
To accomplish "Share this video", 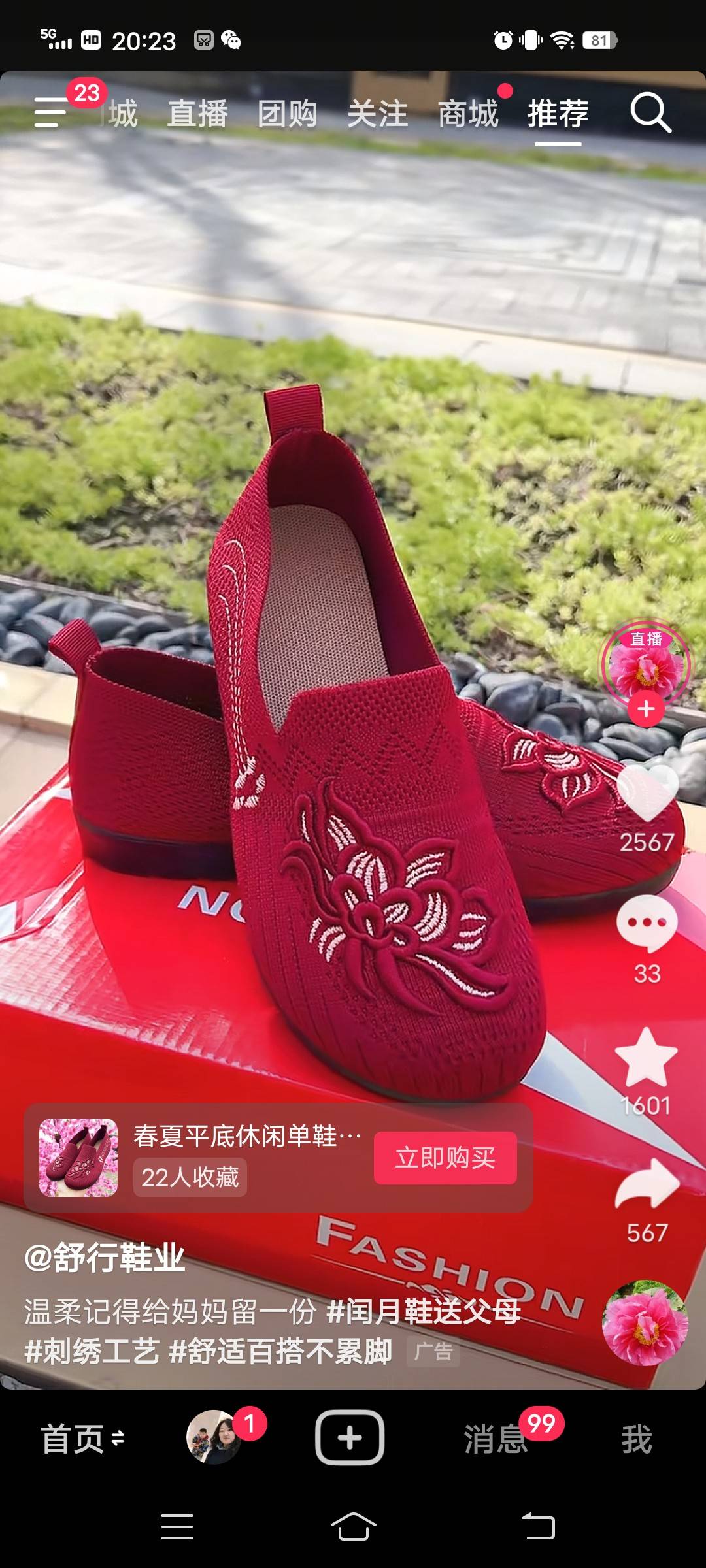I will [x=647, y=1184].
